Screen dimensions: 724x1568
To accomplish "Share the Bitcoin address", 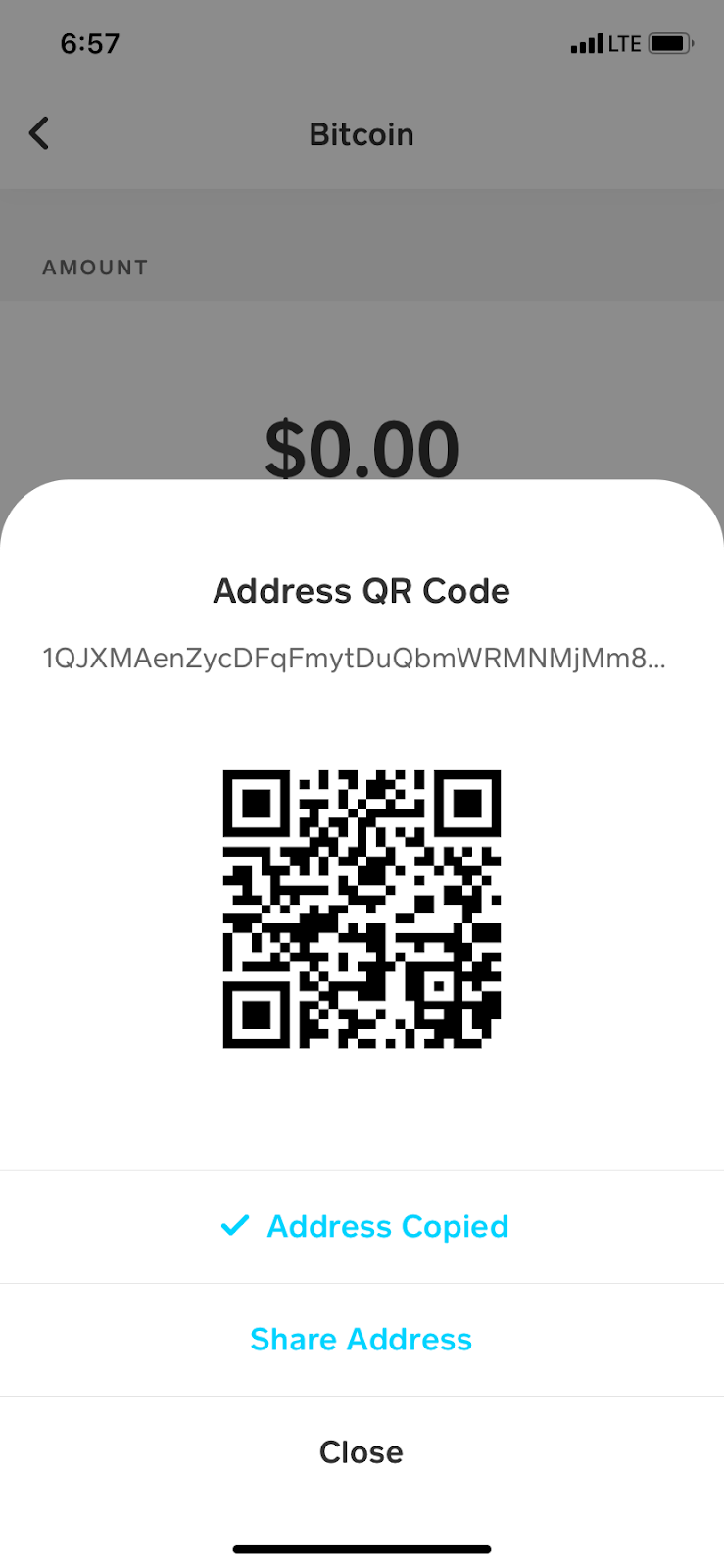I will click(x=362, y=1339).
